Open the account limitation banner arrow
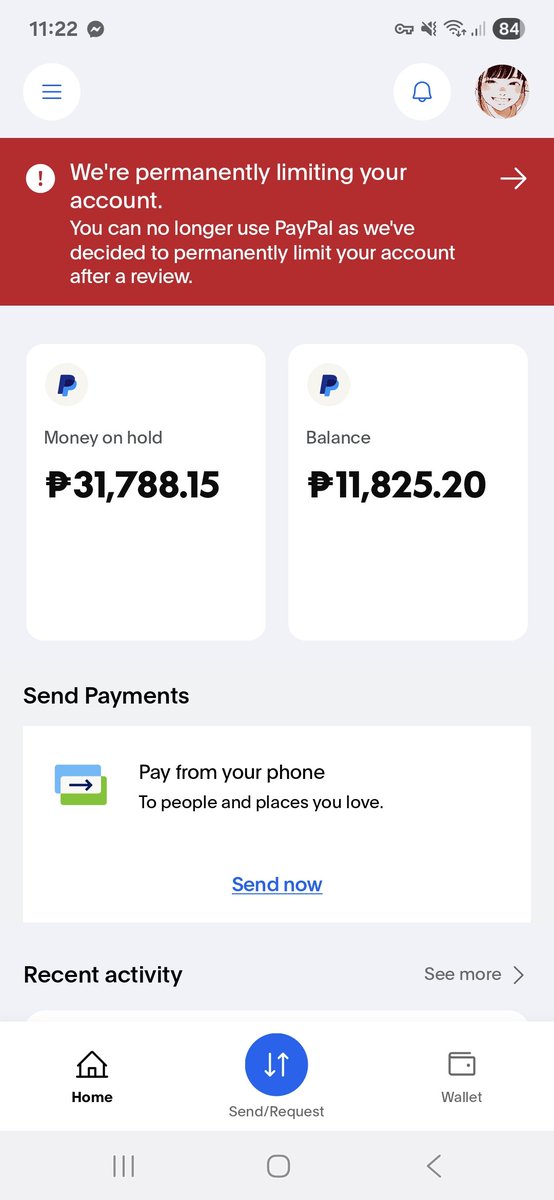Image resolution: width=554 pixels, height=1200 pixels. (513, 179)
